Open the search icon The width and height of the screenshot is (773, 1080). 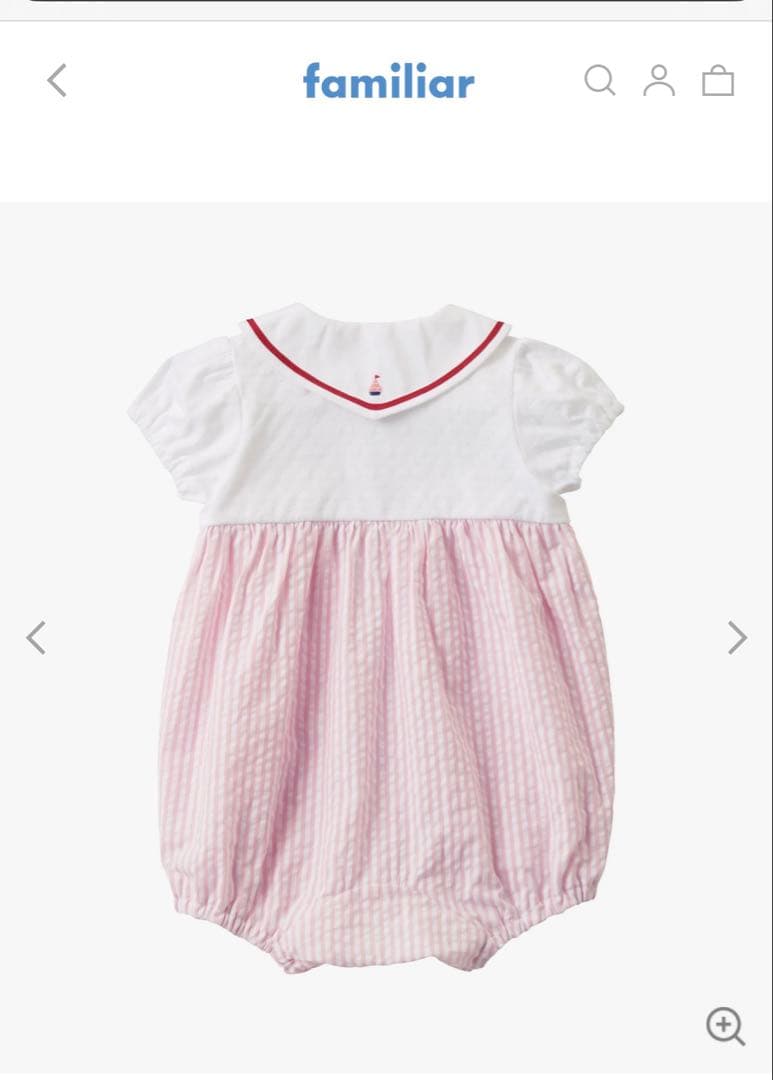pyautogui.click(x=599, y=80)
